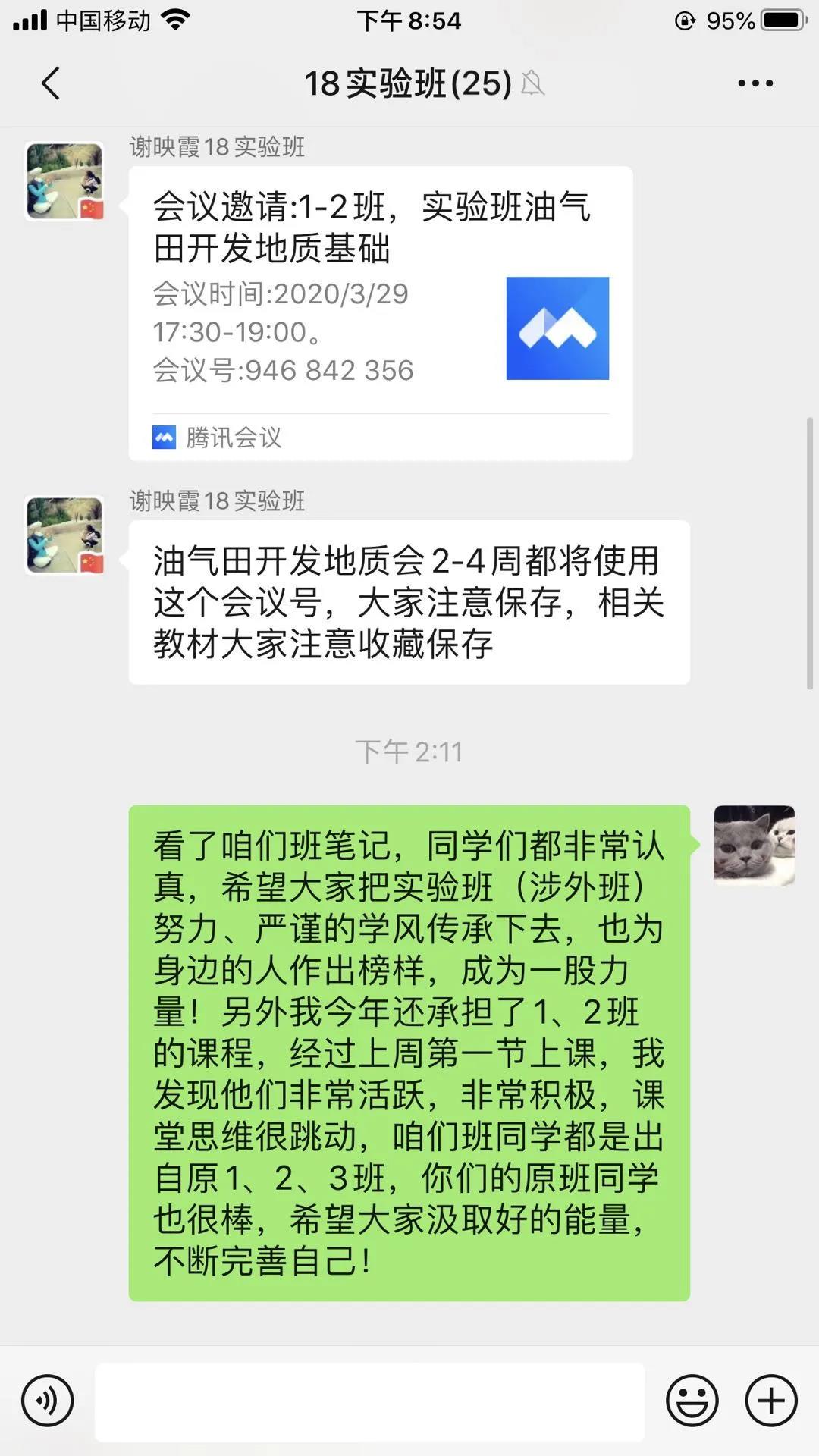The width and height of the screenshot is (819, 1456).
Task: Tap 谢映霞's avatar beside 油气田开发地质会 message
Action: [x=64, y=535]
